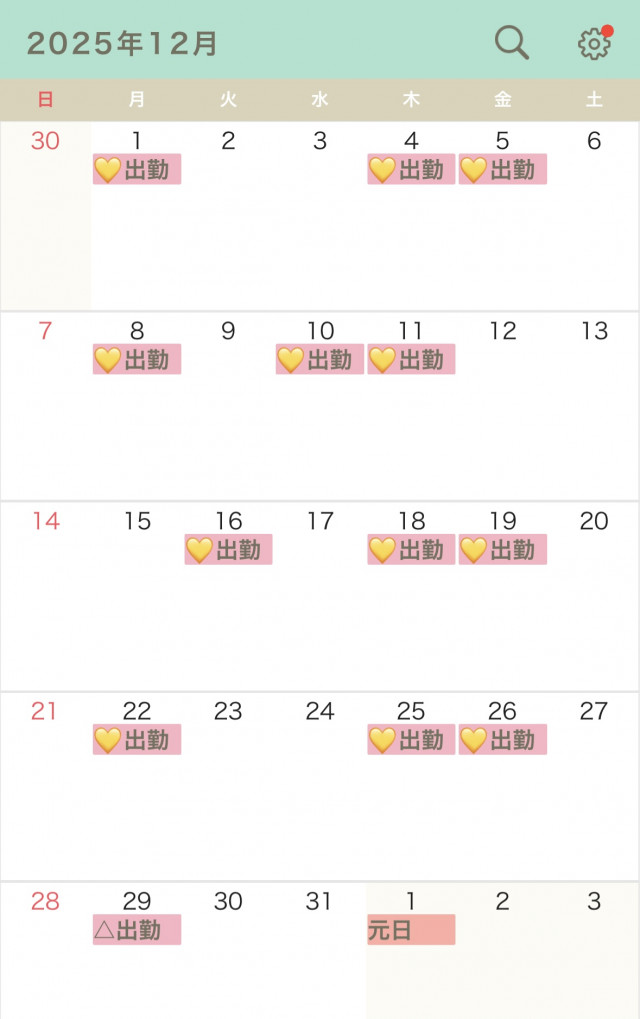Open the search magnifier icon
The height and width of the screenshot is (1019, 640).
(512, 42)
